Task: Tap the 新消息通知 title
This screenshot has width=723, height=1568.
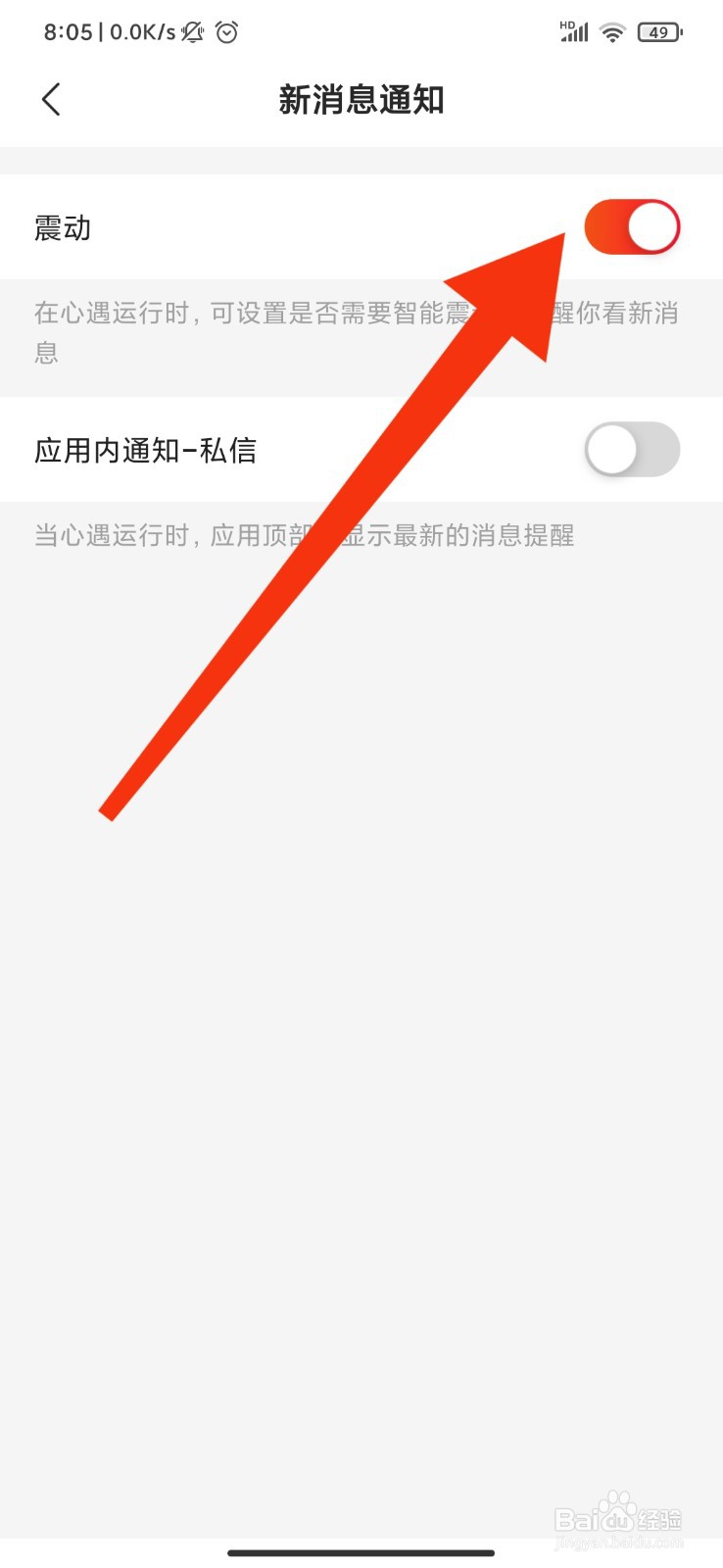Action: pos(361,99)
